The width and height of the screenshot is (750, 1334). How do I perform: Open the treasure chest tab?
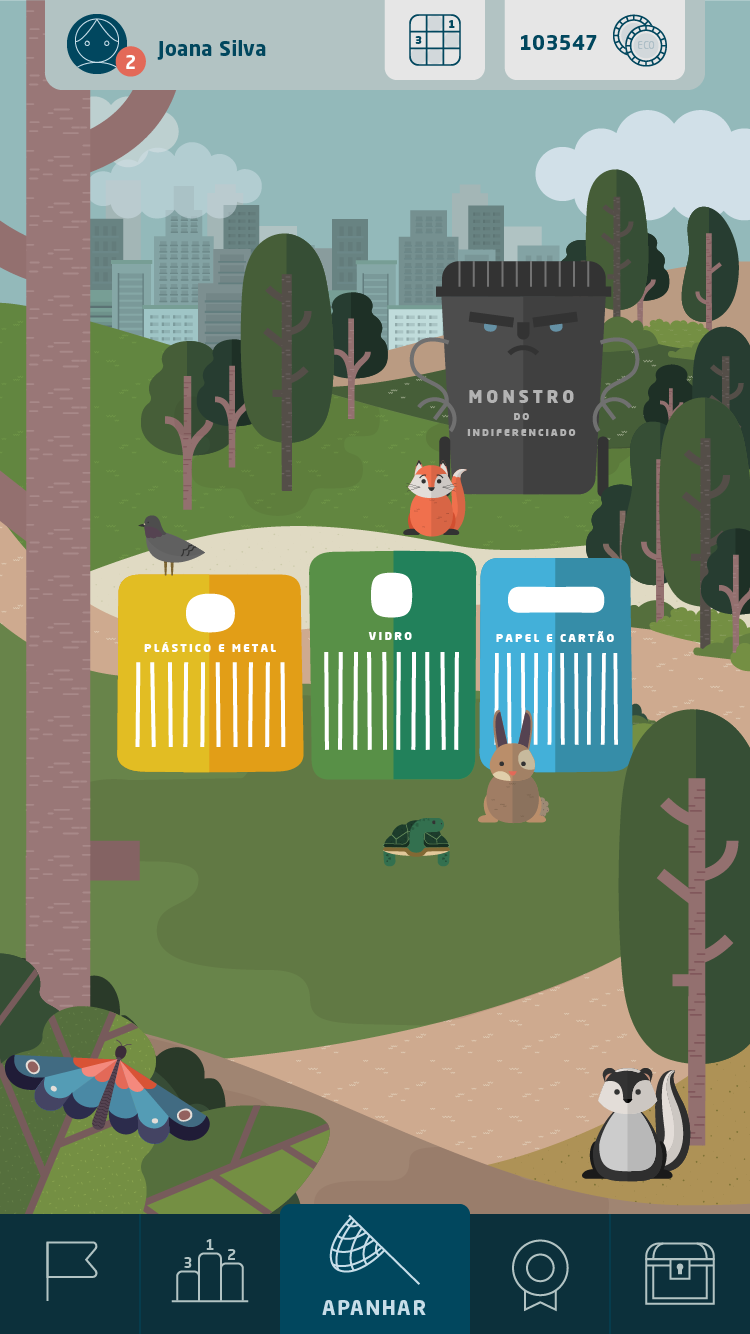coord(680,1272)
